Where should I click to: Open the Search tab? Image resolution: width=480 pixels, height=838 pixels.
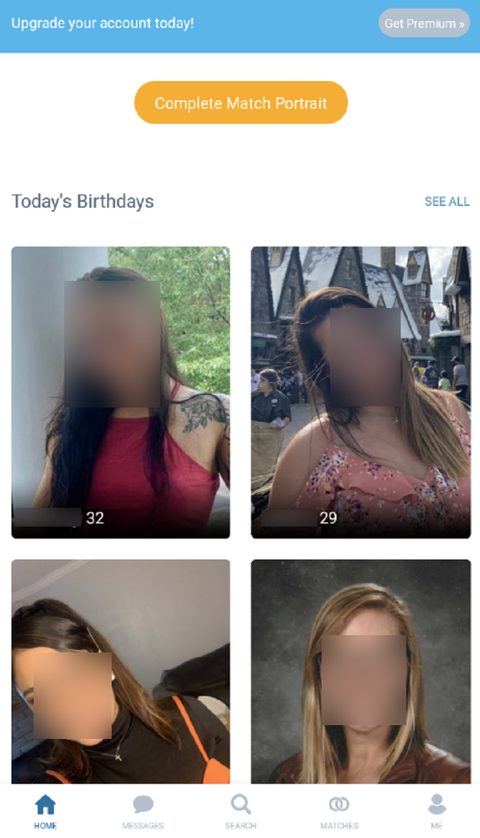coord(241,811)
